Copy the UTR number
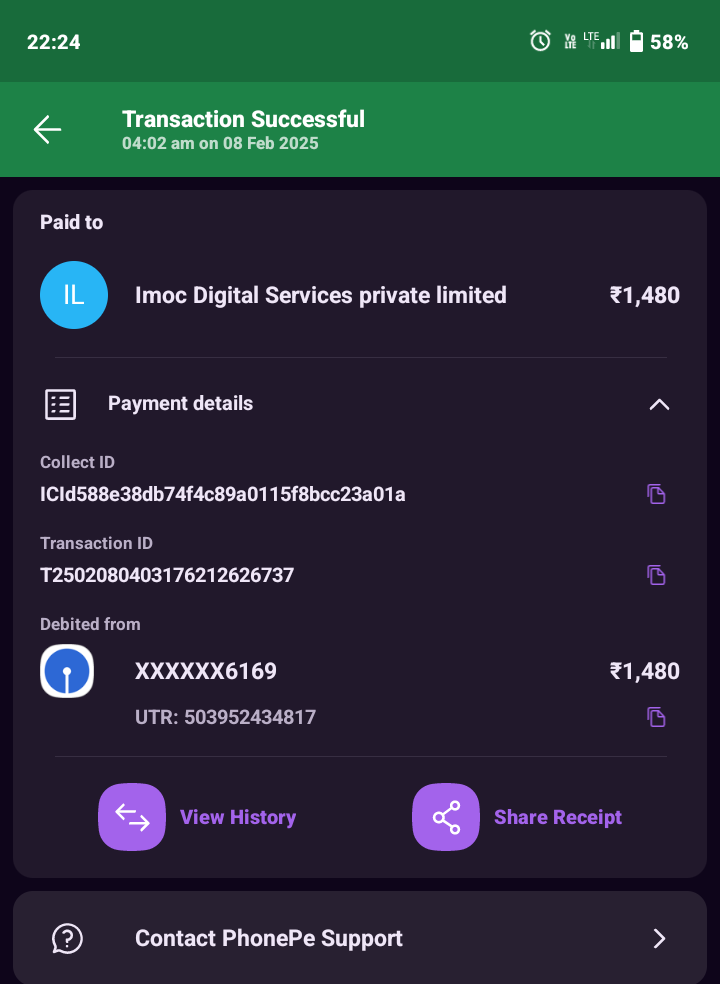The height and width of the screenshot is (984, 720). [656, 717]
